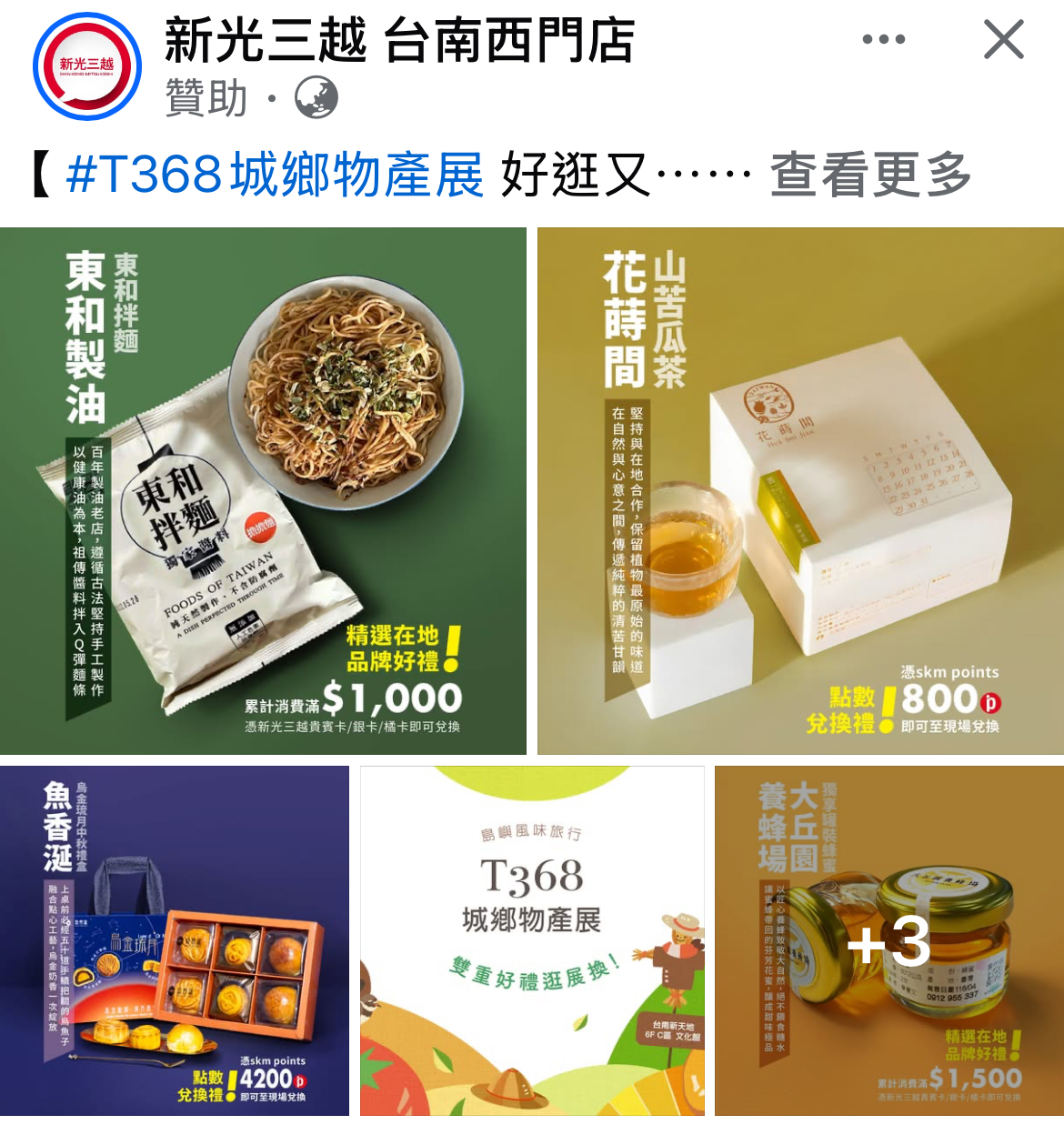Dismiss this sponsored post
Viewport: 1064px width, 1145px height.
1004,40
